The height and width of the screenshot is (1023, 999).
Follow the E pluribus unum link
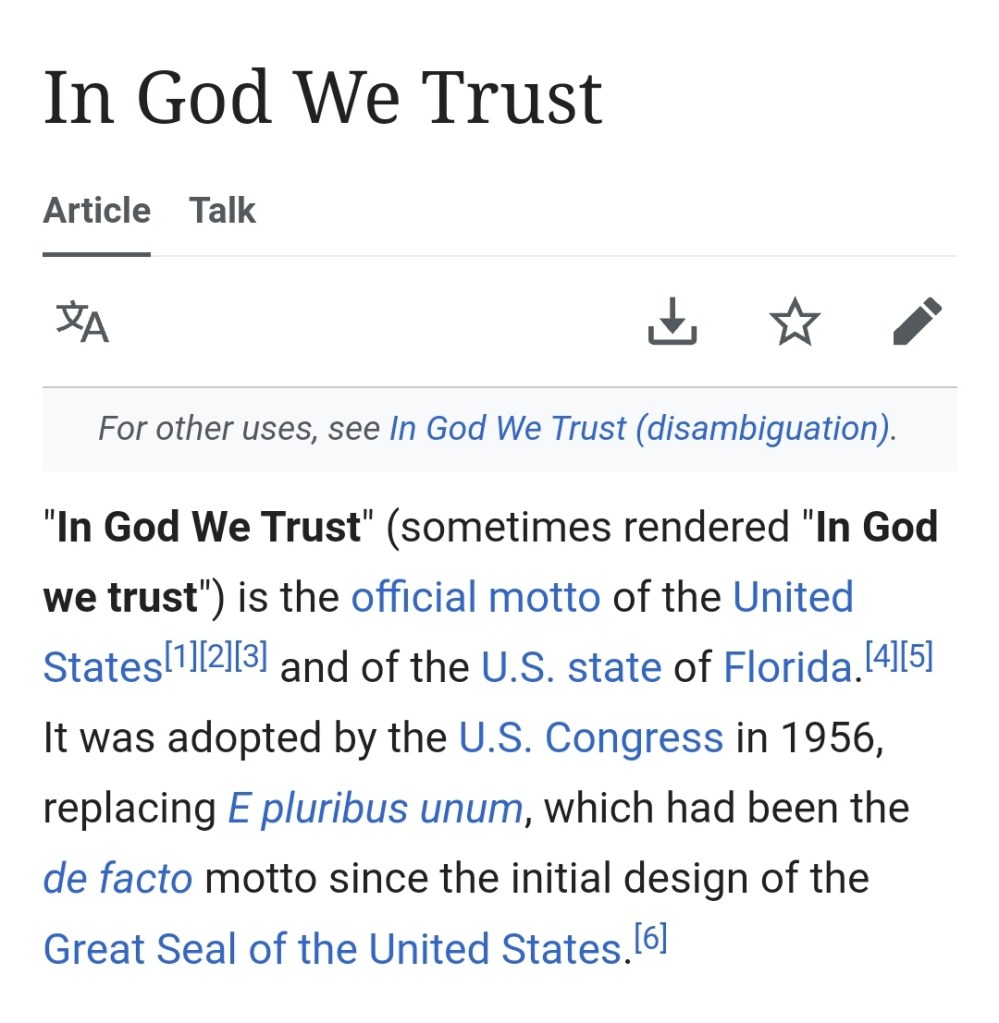pos(375,808)
